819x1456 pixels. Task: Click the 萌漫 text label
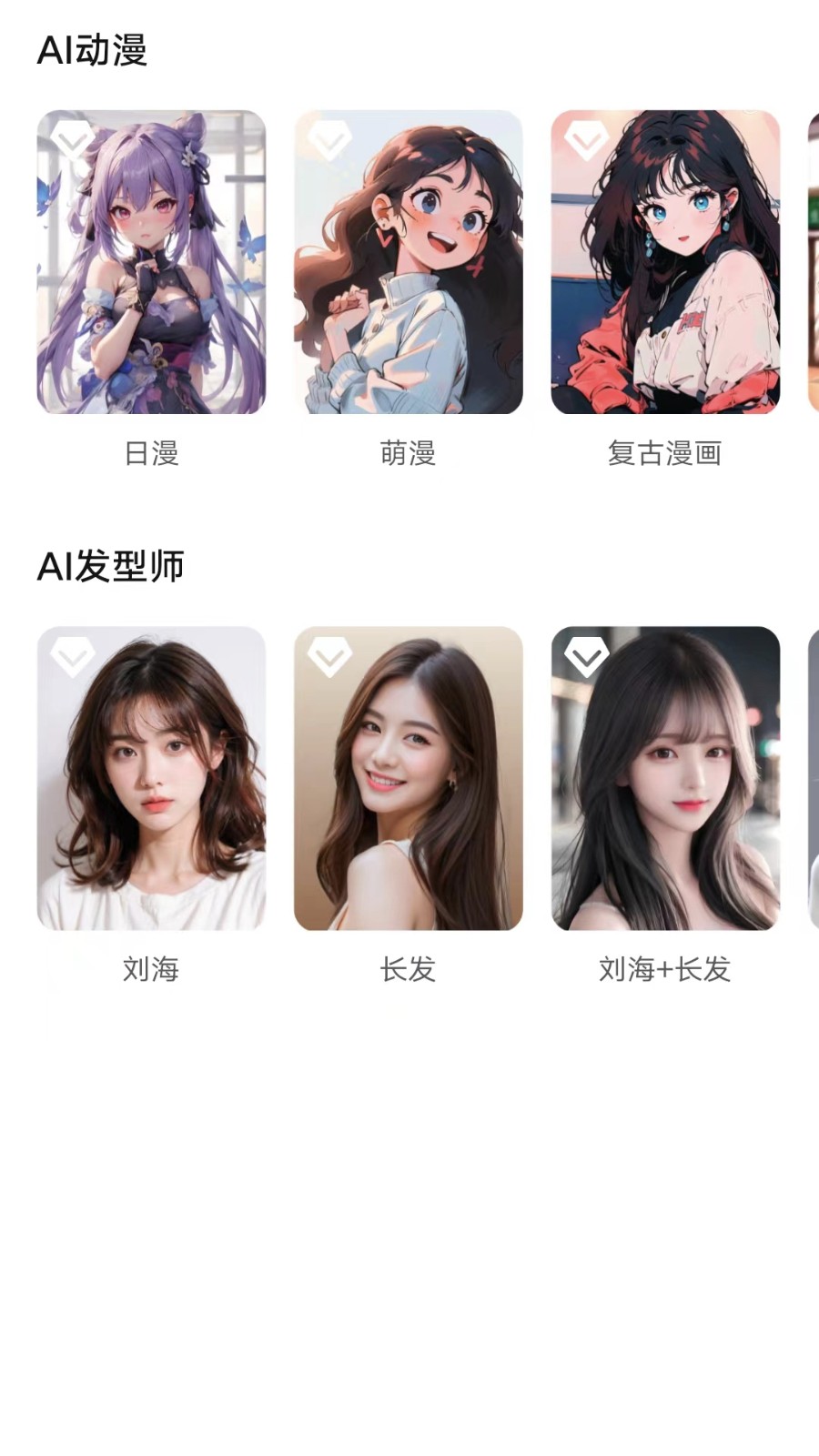point(409,454)
